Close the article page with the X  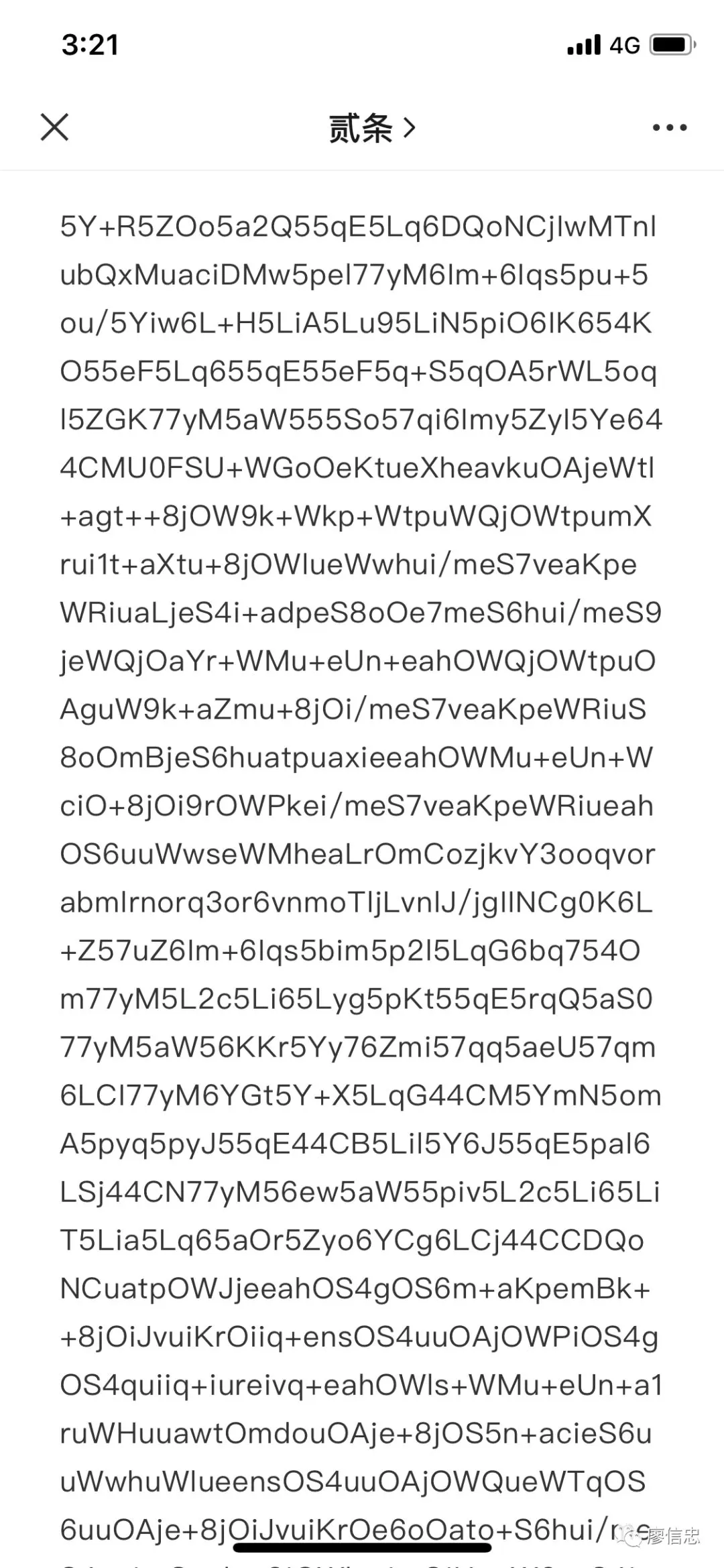point(54,127)
